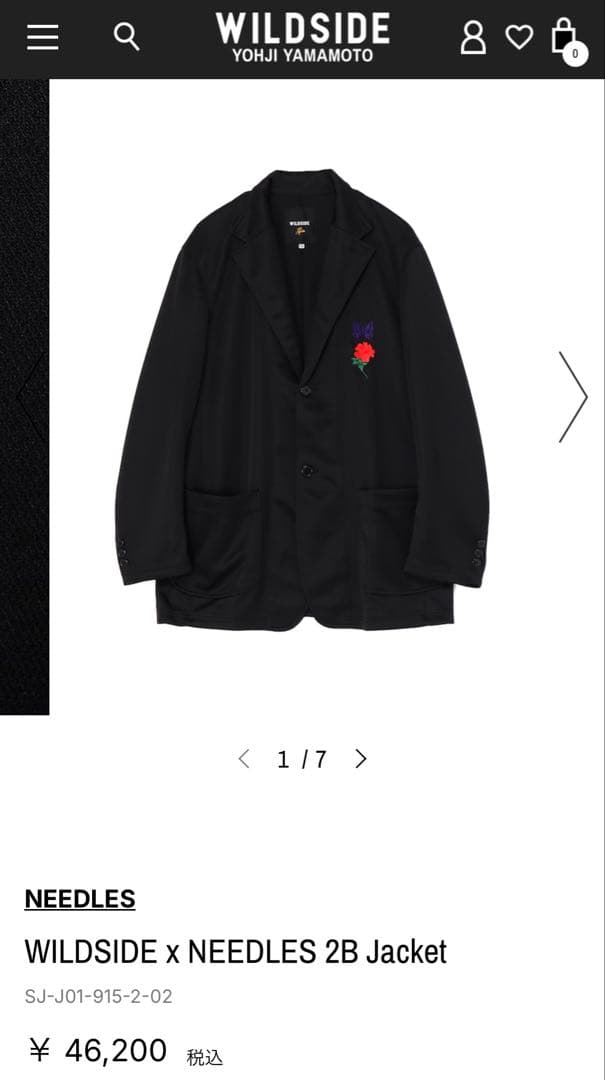Show next product image with large right arrow
Image resolution: width=605 pixels, height=1080 pixels.
pos(572,396)
